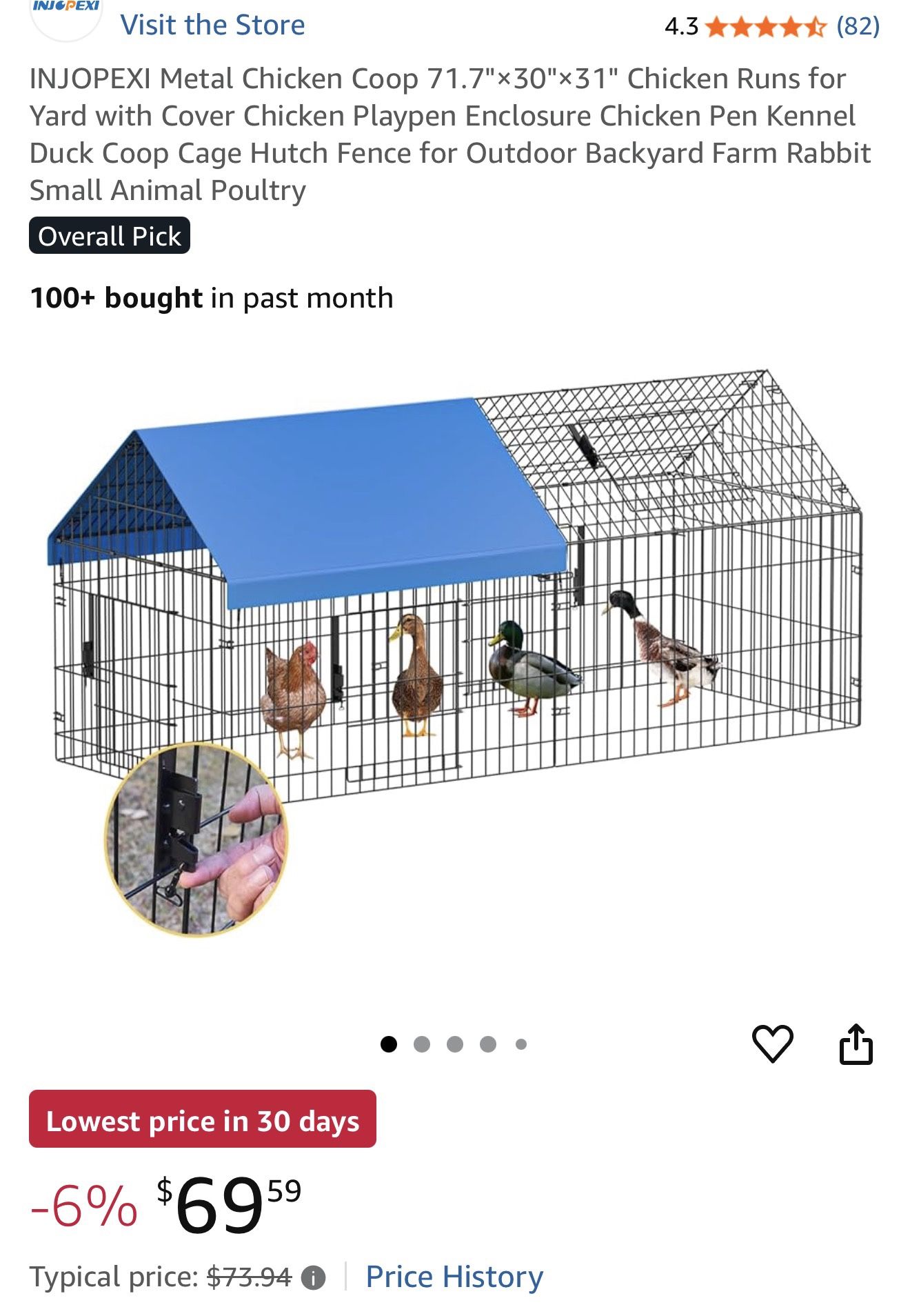Share this product listing
The image size is (910, 1316).
(856, 1044)
